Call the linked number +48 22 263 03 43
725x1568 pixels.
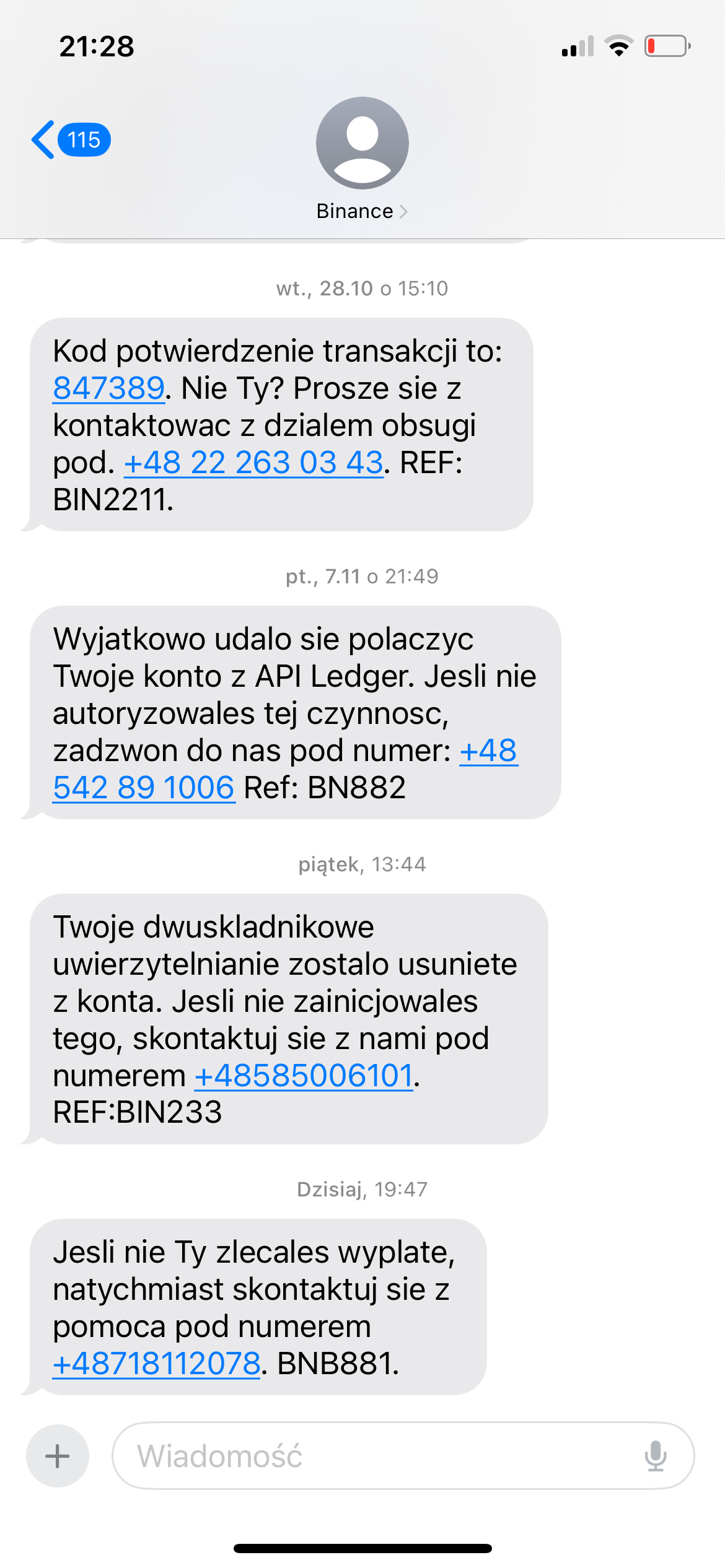[253, 463]
